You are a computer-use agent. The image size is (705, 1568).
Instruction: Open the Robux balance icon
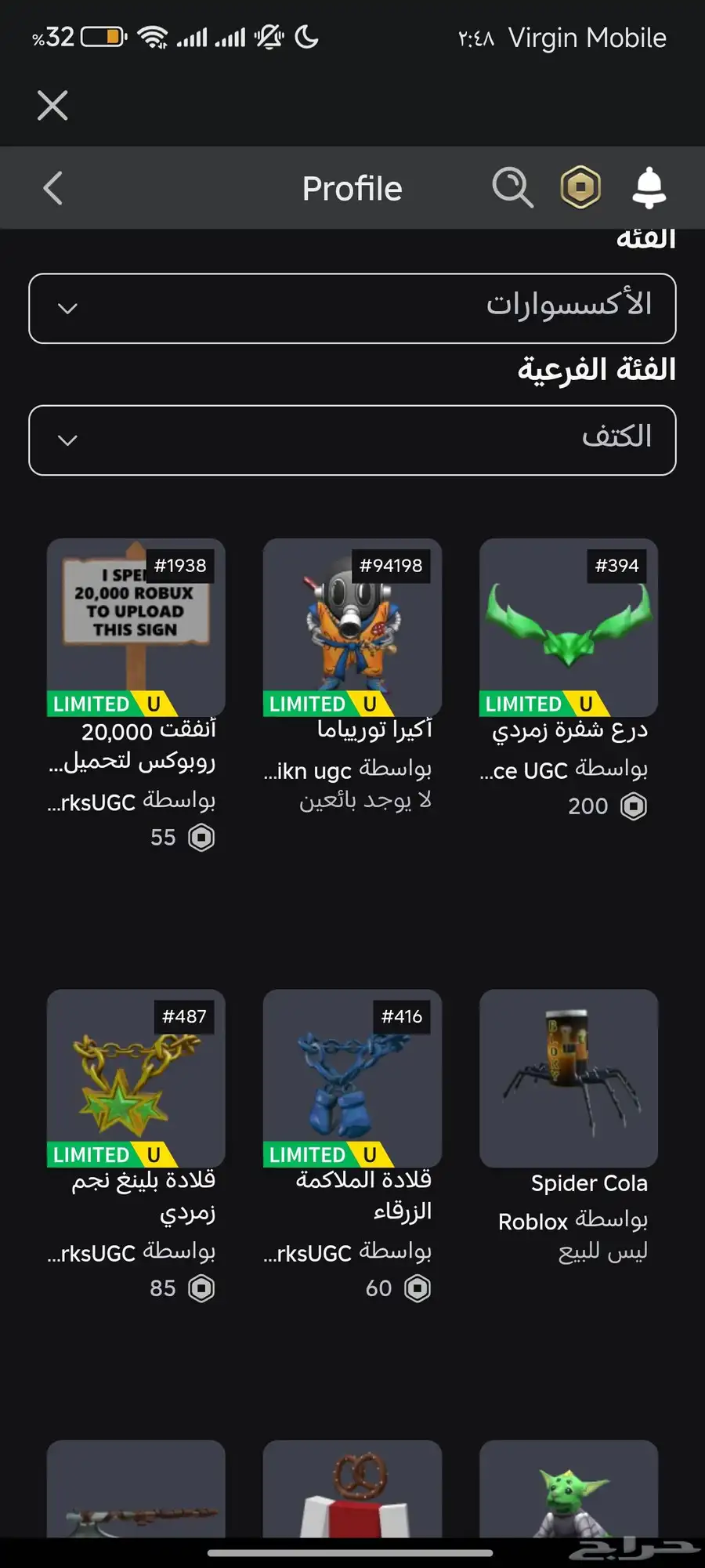tap(580, 188)
